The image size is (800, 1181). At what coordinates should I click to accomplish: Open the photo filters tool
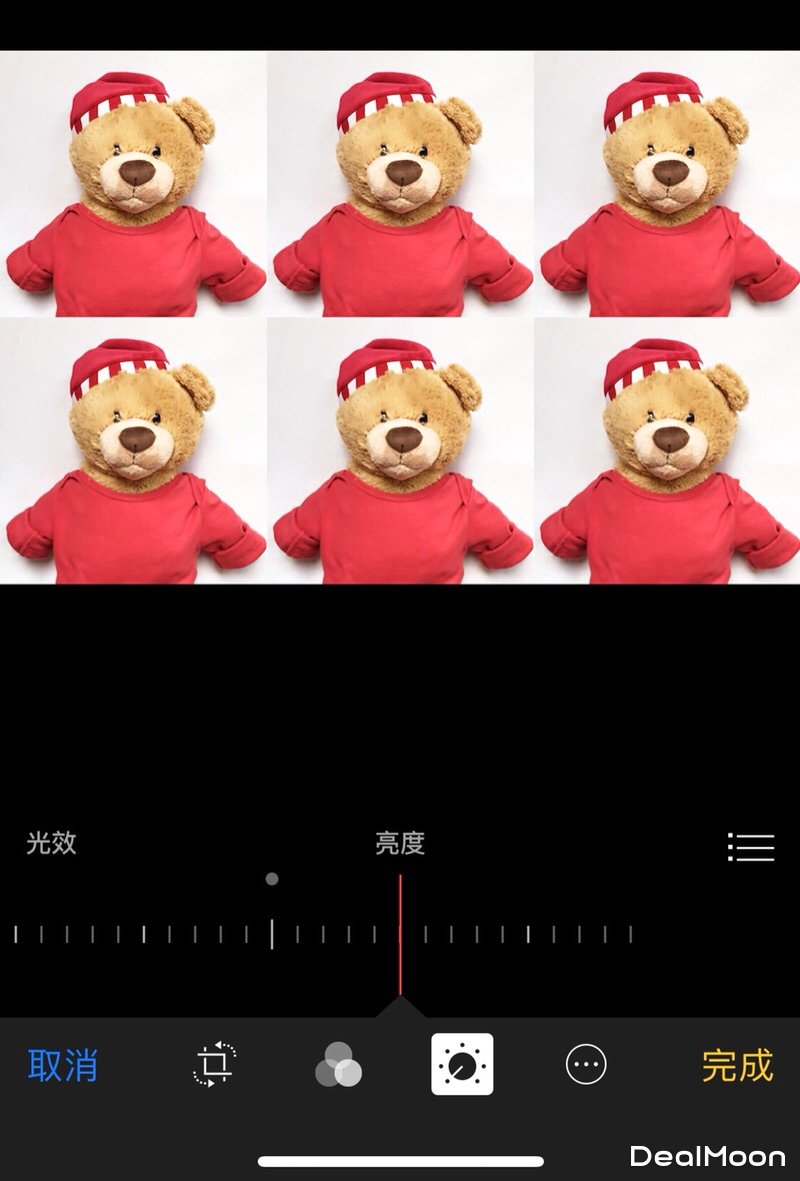338,1064
